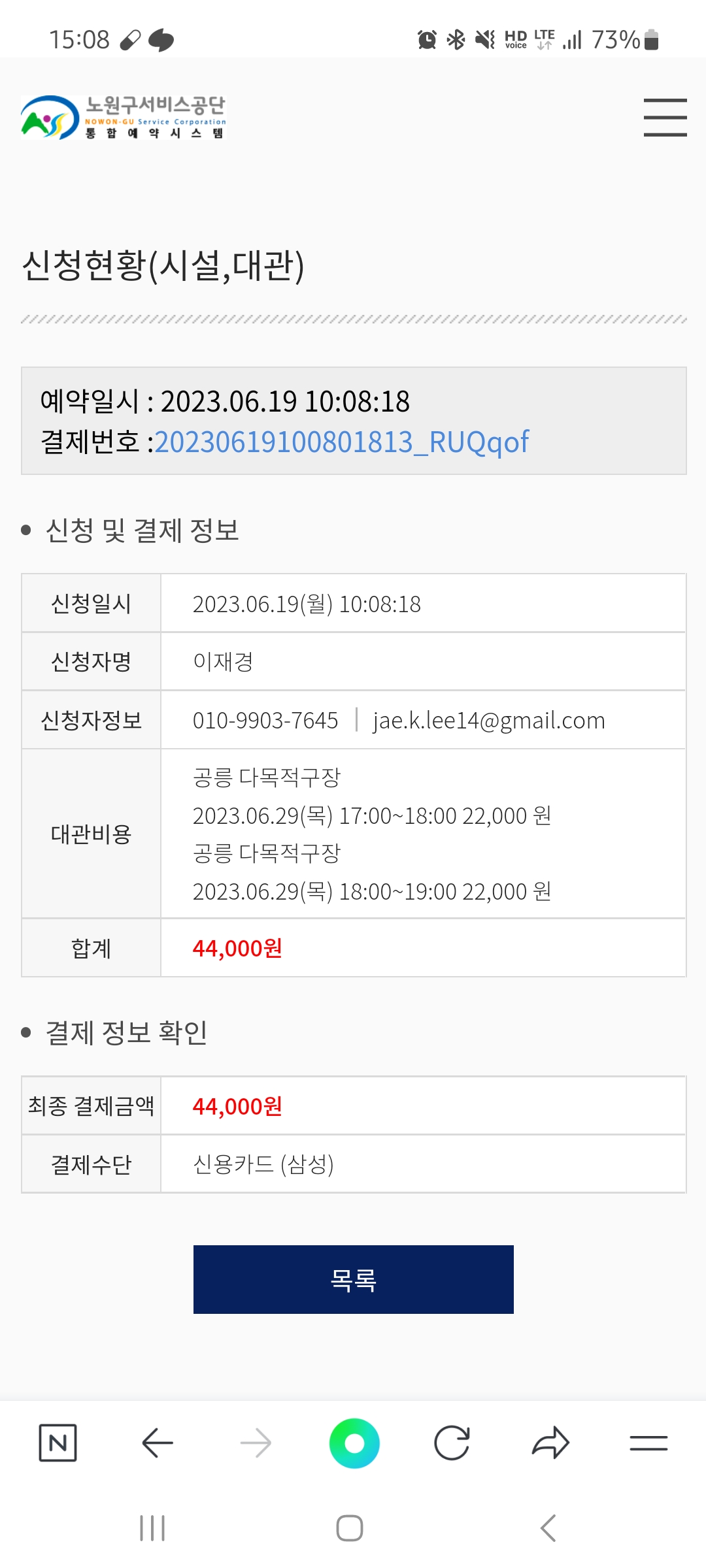
Task: Return to the system home screen
Action: click(350, 1528)
